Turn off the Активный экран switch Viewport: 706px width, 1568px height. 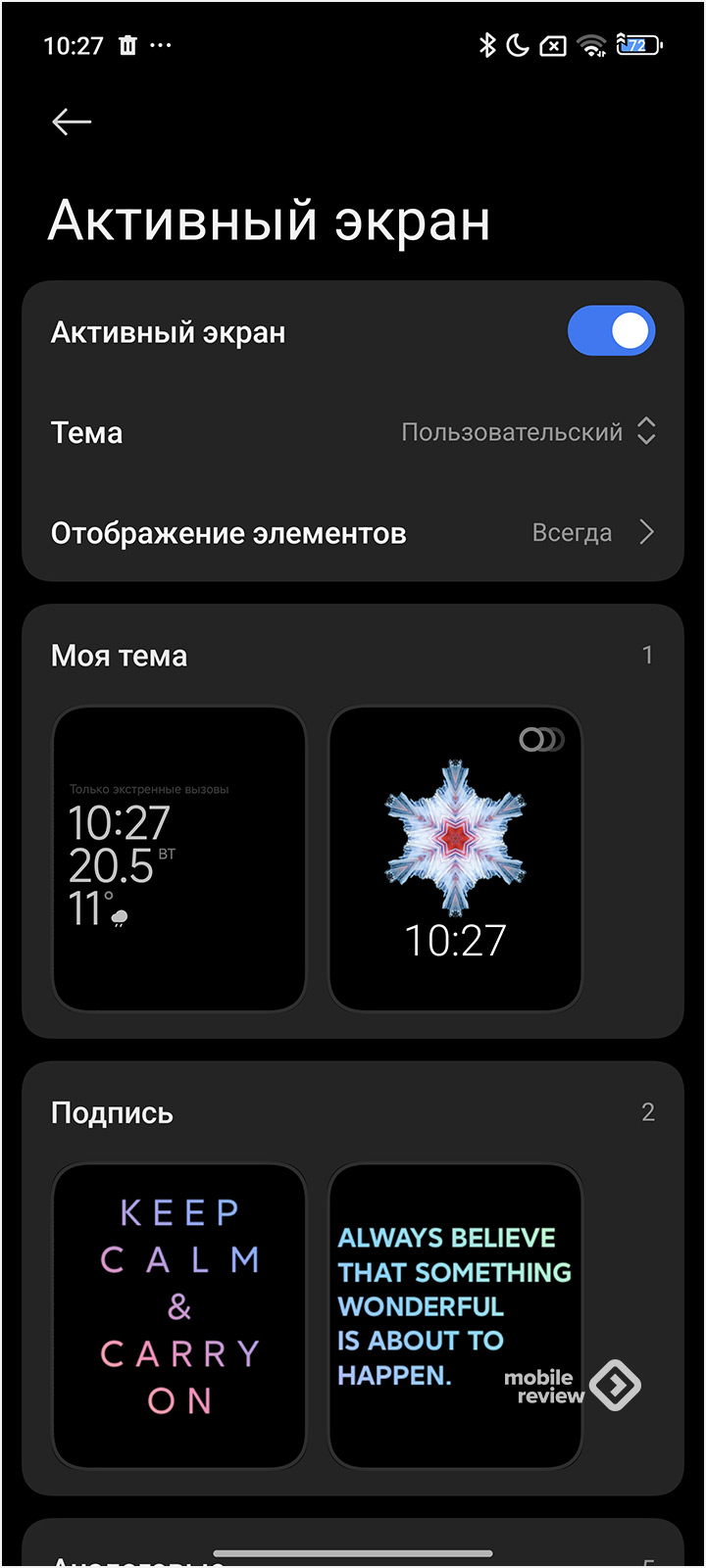point(611,331)
